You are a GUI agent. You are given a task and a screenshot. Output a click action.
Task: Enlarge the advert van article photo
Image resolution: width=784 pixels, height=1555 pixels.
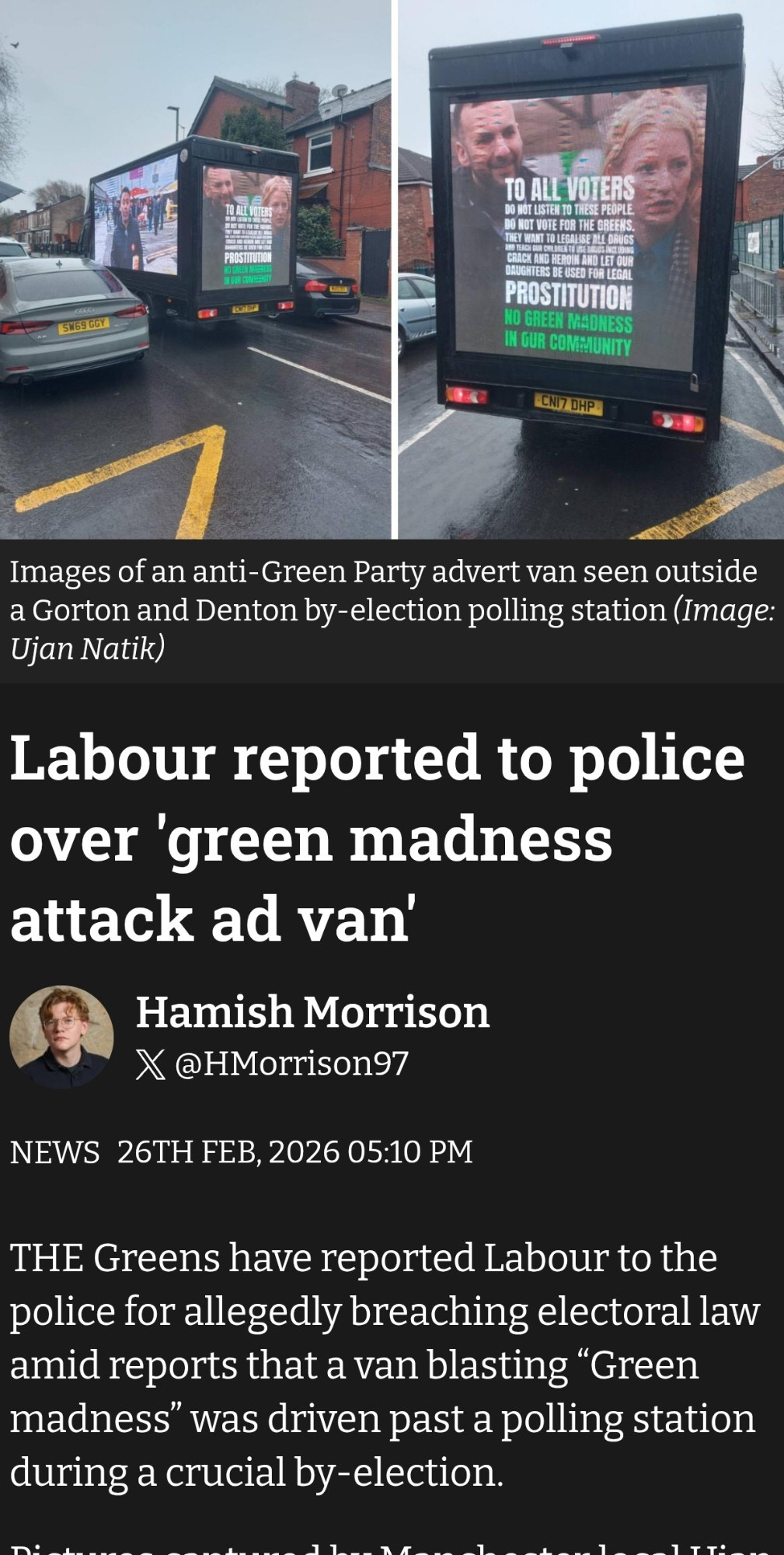point(392,269)
